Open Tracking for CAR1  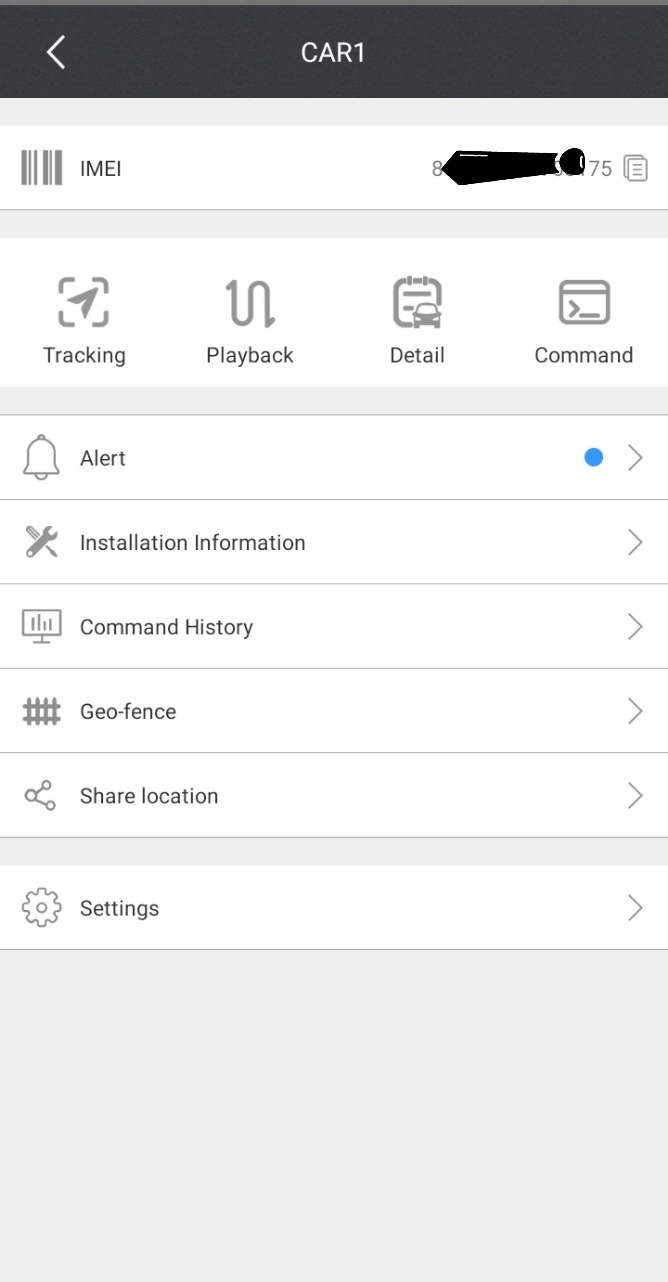(x=84, y=322)
